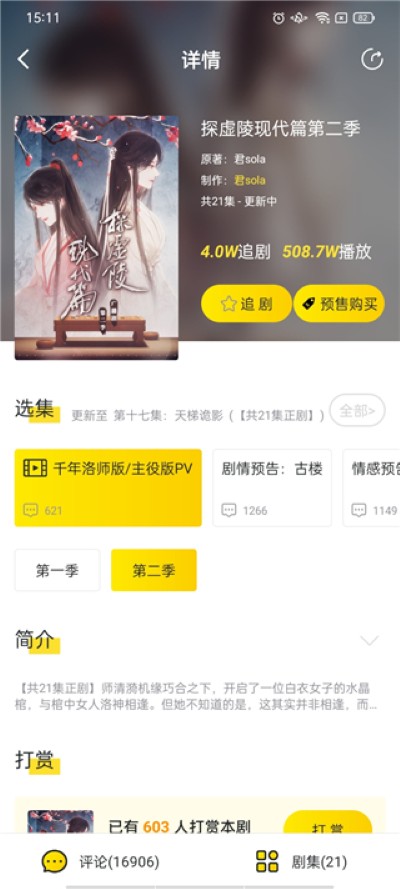400x889 pixels.
Task: Tap the drama cover poster
Action: [96, 238]
